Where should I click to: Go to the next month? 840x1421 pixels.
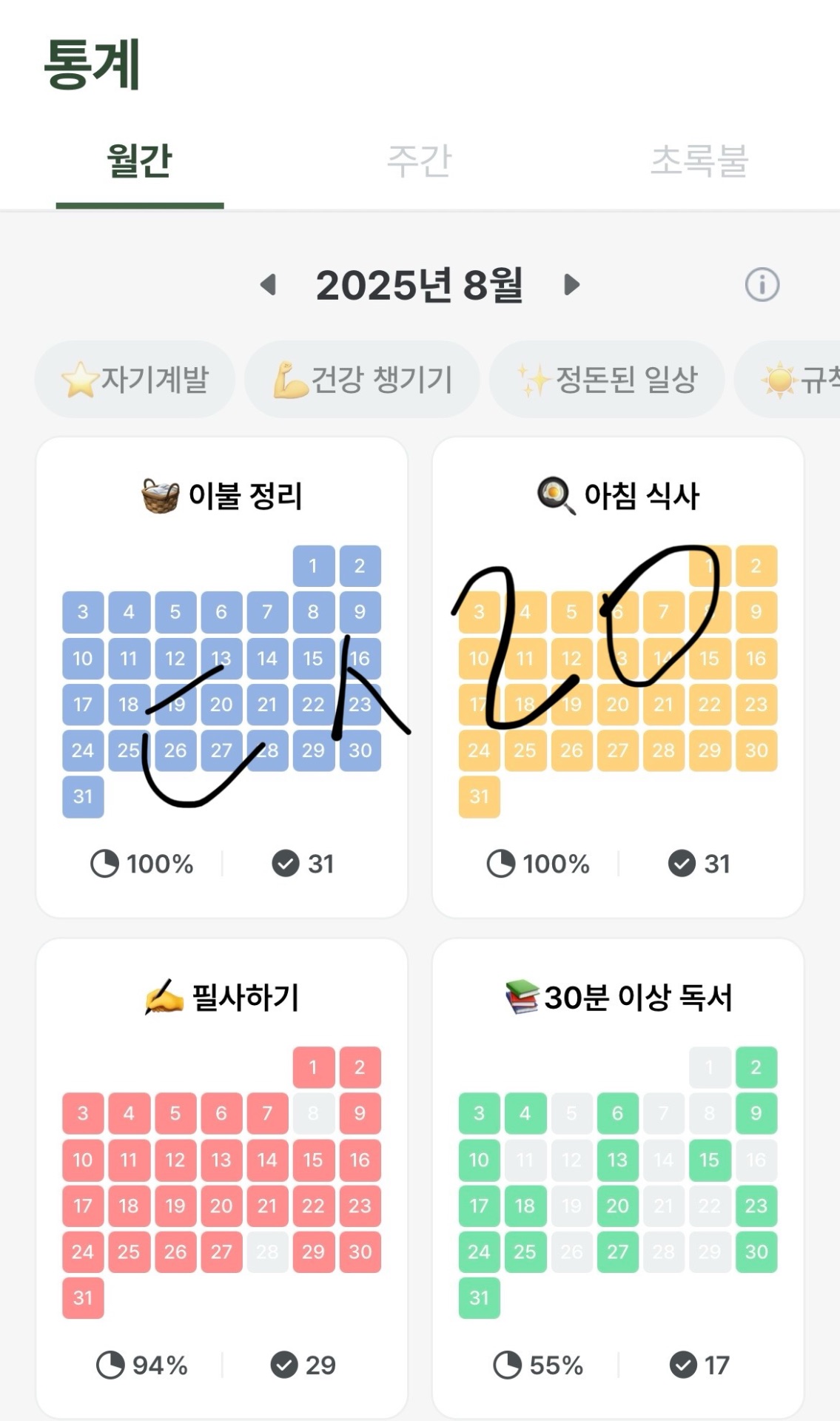coord(571,285)
